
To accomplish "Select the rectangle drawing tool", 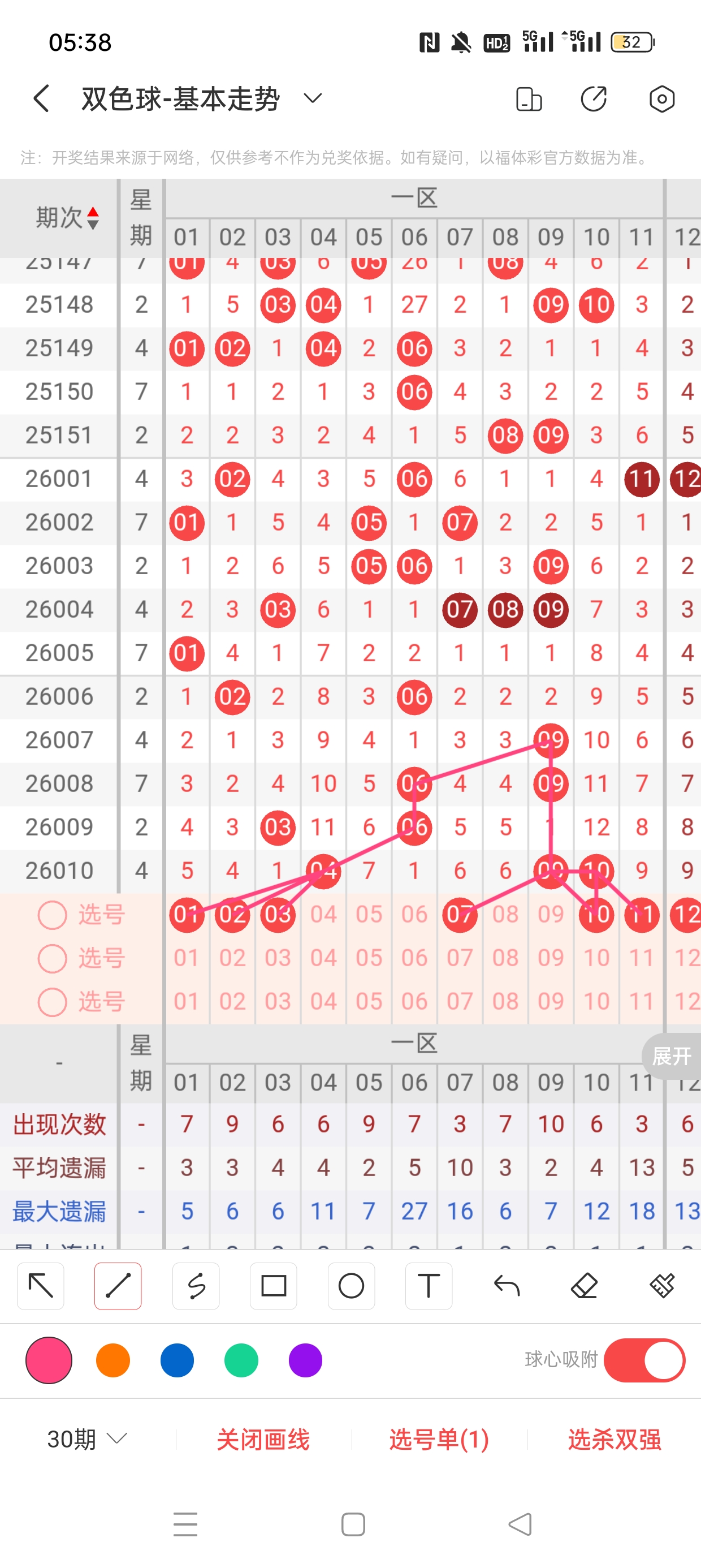I will tap(273, 1286).
